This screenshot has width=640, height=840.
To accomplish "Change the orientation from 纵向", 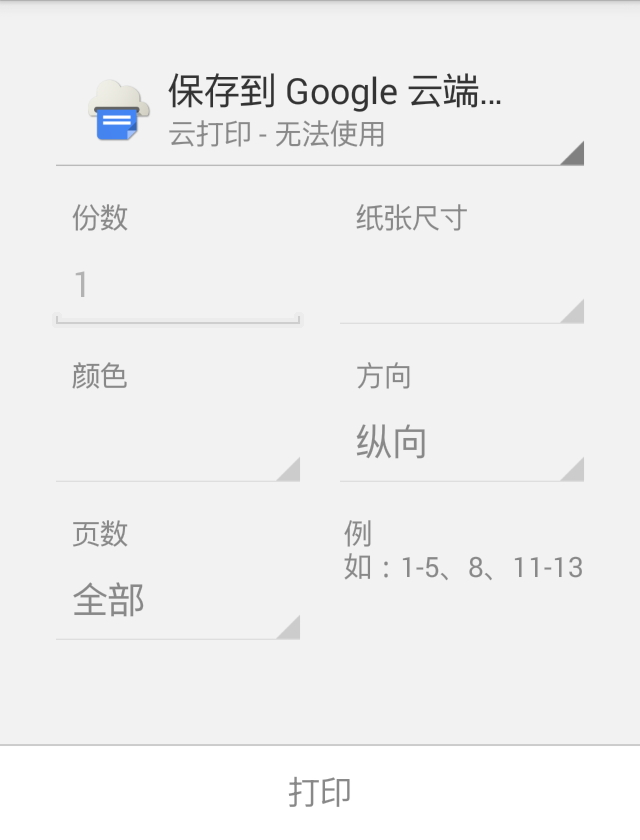I will pyautogui.click(x=461, y=443).
